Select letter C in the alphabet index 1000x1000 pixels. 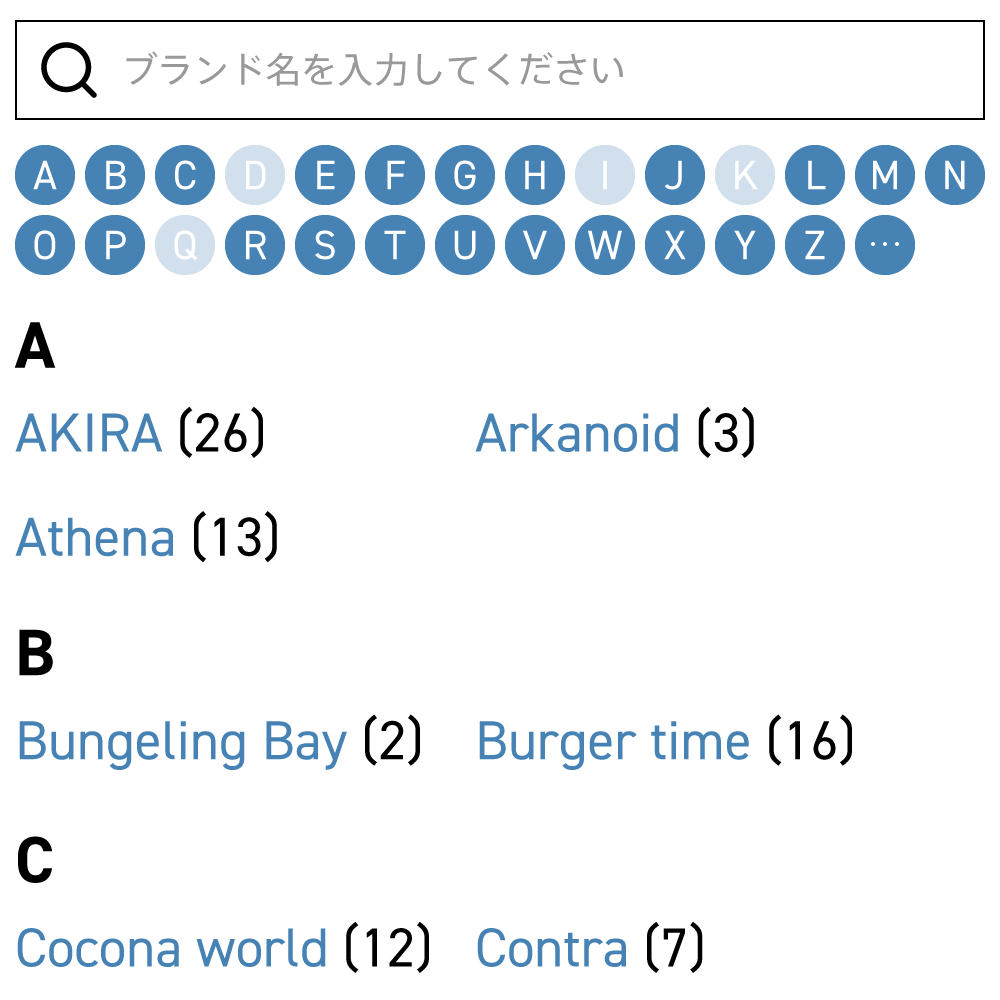click(185, 176)
